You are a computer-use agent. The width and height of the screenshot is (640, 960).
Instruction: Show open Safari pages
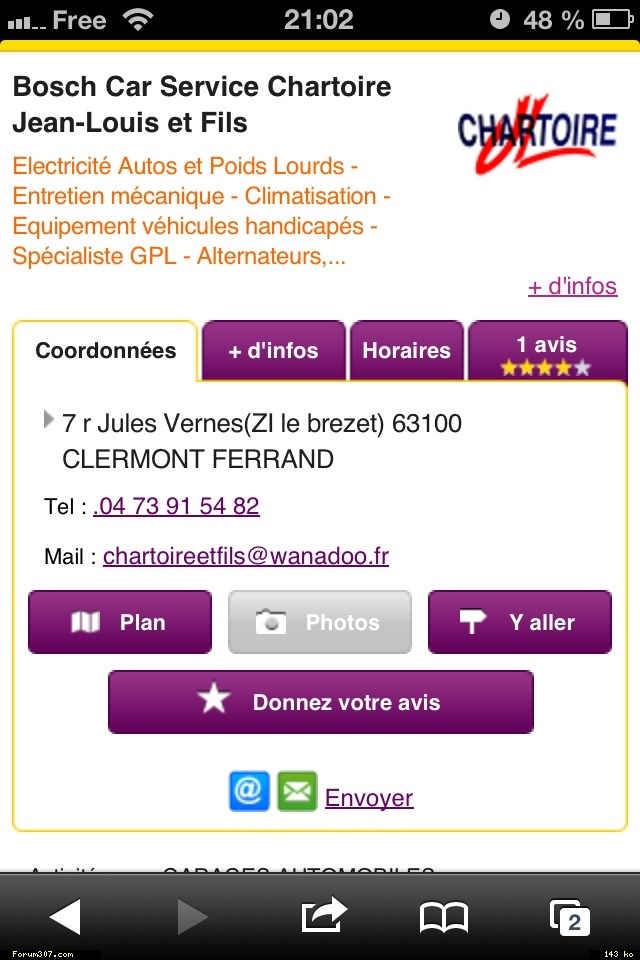click(x=570, y=916)
